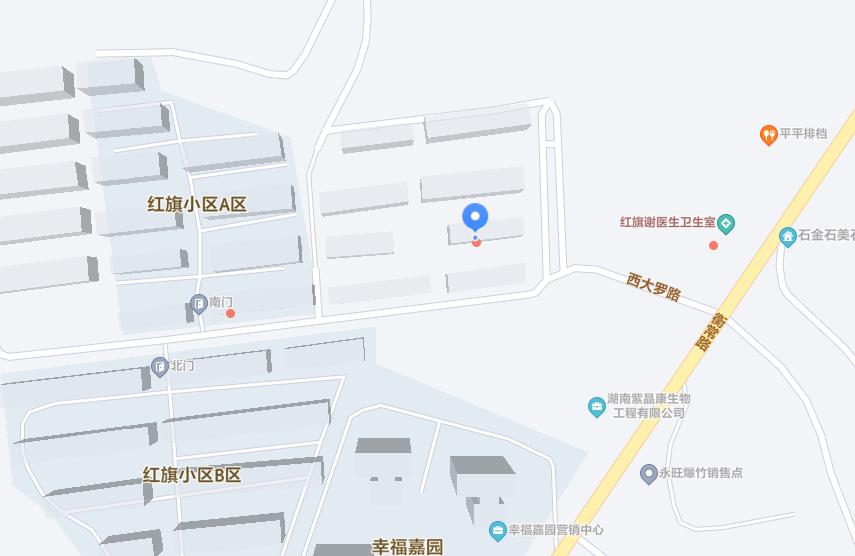
Task: Select the 红旗谢医生卫生室 clinic marker
Action: 727,223
